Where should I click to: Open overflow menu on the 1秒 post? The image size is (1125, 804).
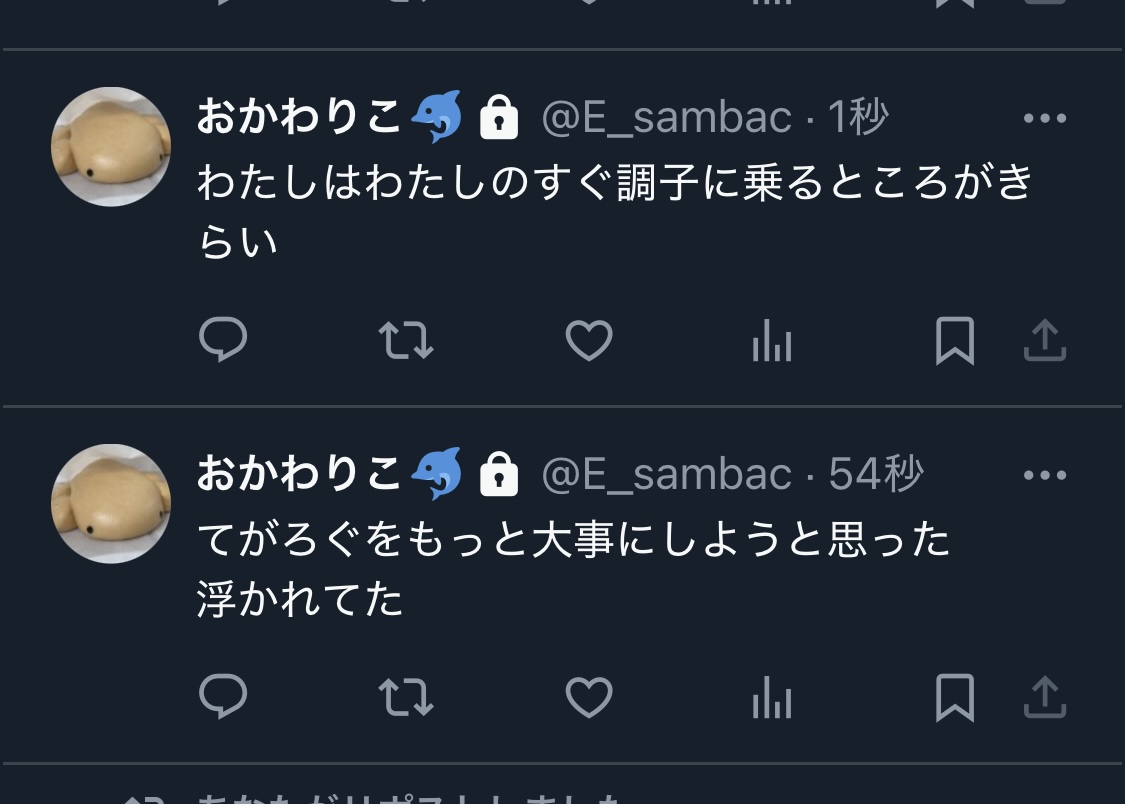pyautogui.click(x=1045, y=118)
